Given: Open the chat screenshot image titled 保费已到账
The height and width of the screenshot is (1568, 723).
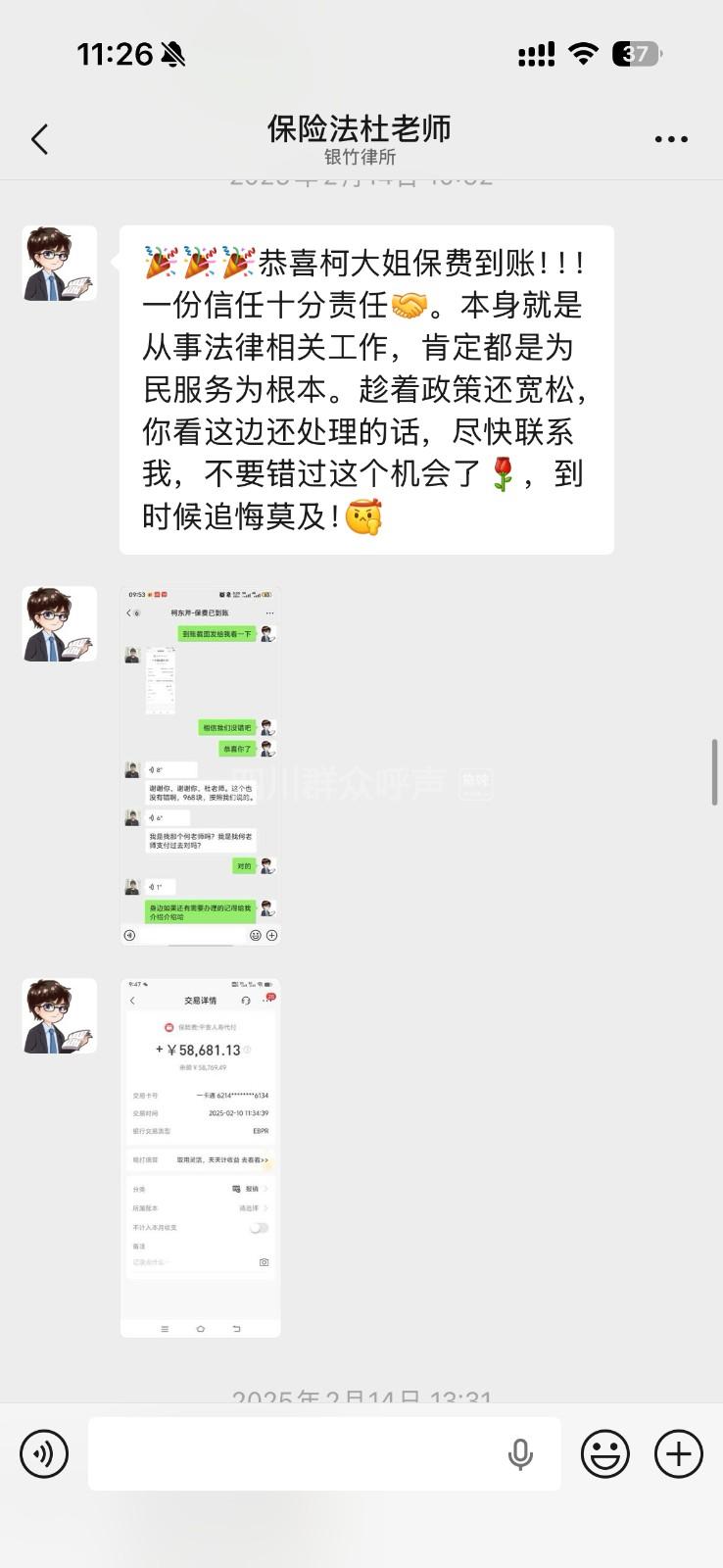Looking at the screenshot, I should 201,765.
